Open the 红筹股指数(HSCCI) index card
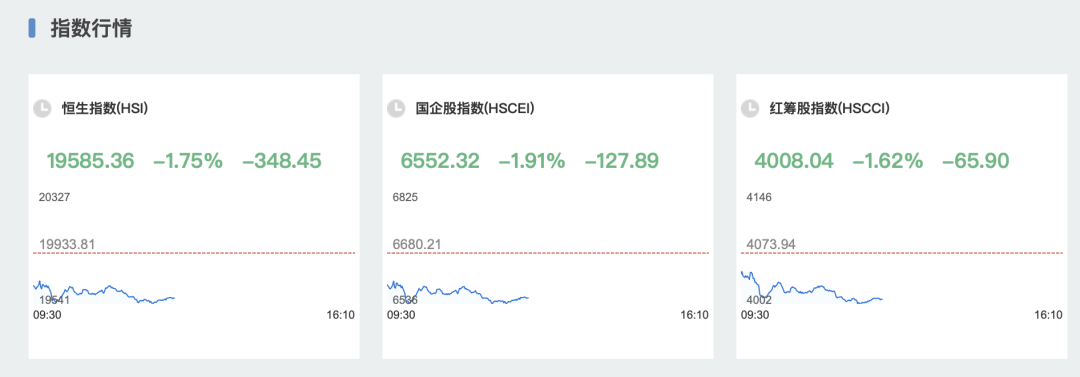Image resolution: width=1080 pixels, height=377 pixels. point(902,216)
